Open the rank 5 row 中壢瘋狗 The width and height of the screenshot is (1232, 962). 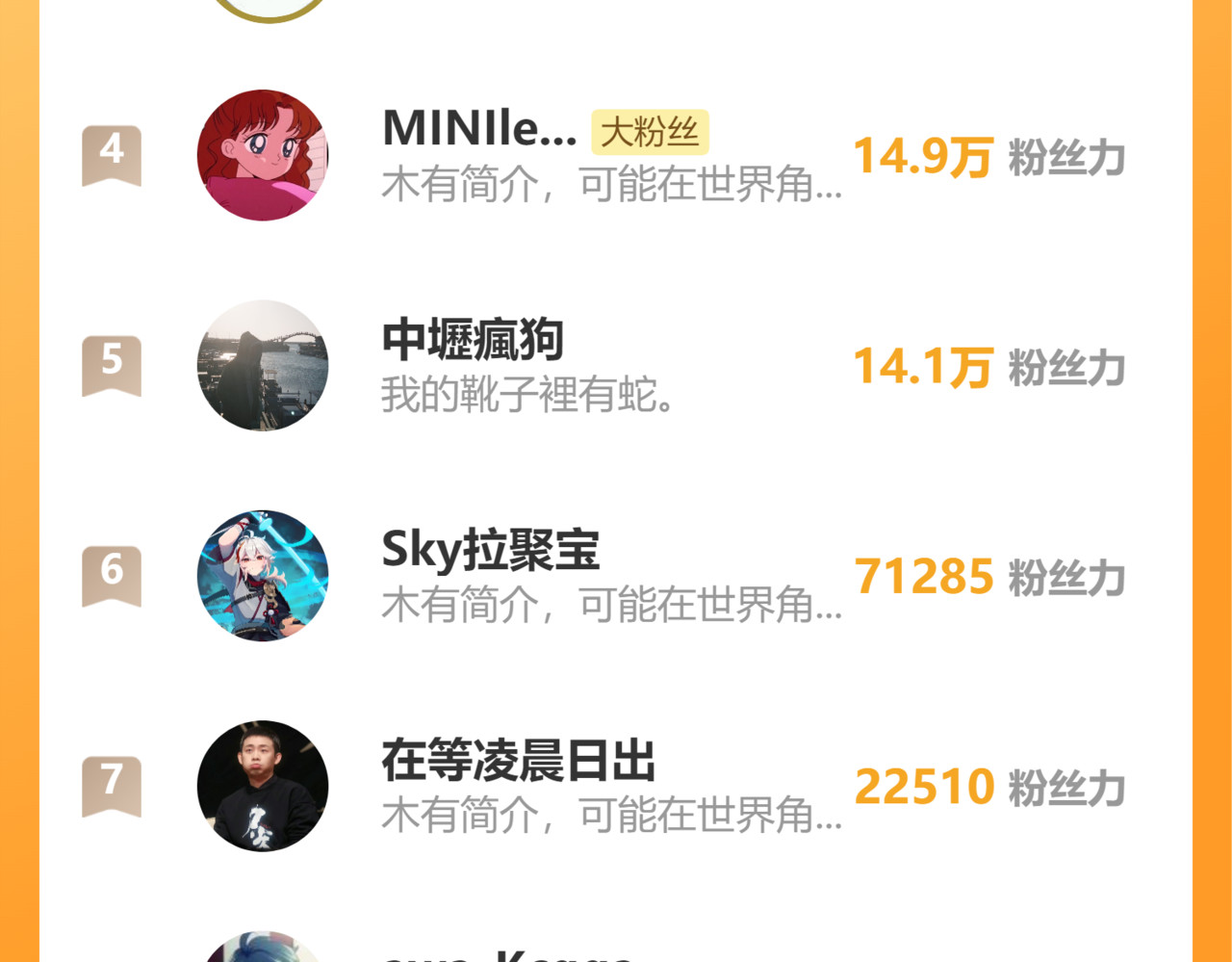click(x=472, y=340)
